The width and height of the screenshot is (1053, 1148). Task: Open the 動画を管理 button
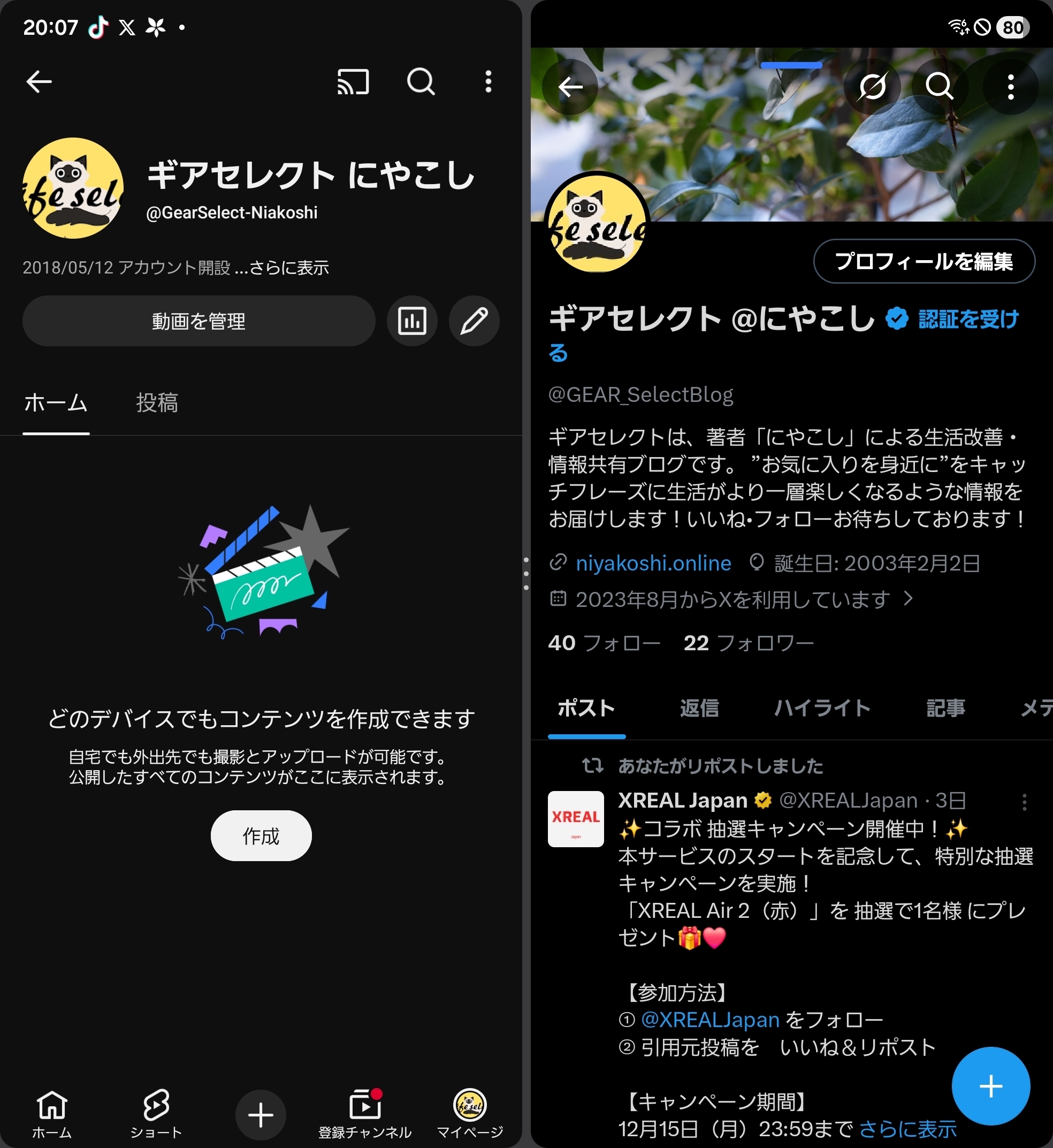click(x=199, y=321)
